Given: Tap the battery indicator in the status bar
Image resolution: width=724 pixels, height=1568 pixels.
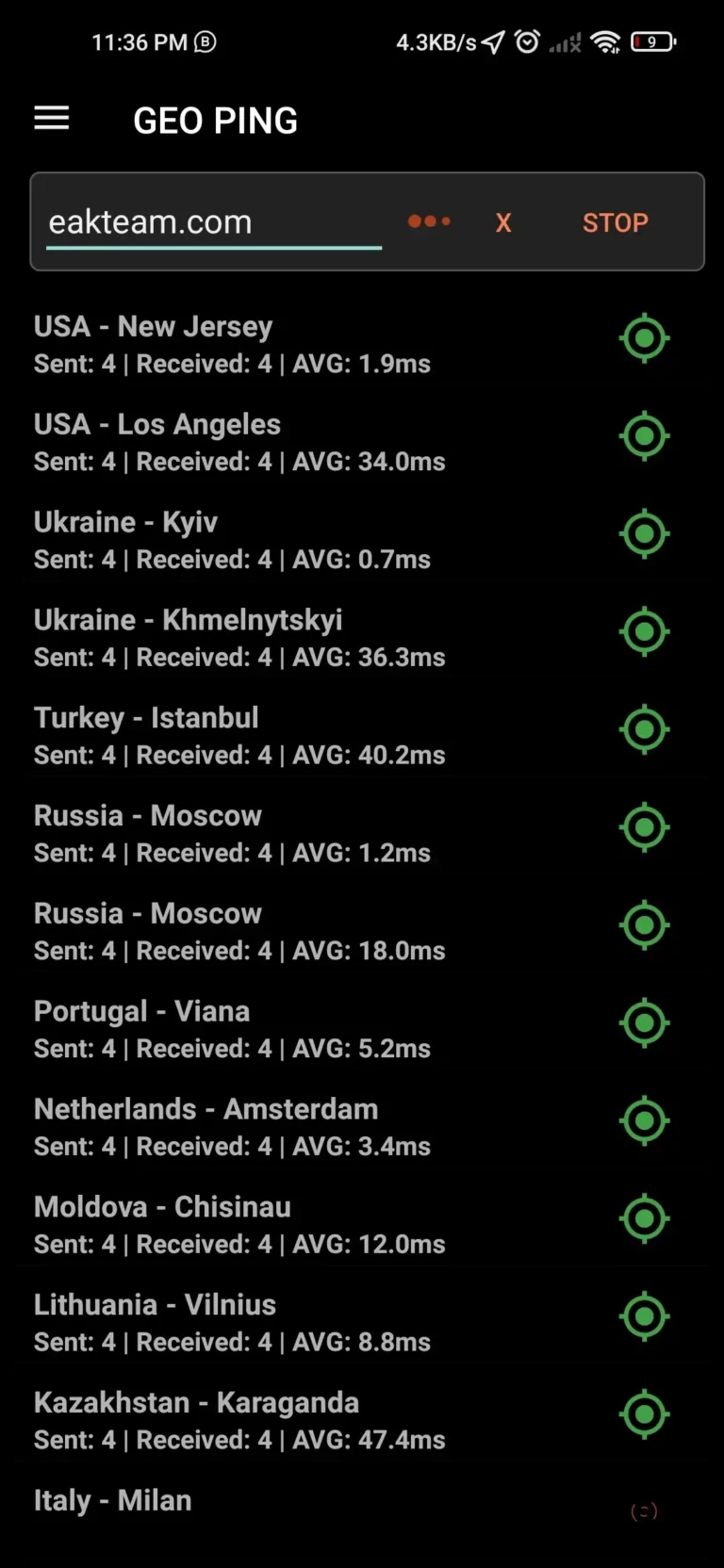Looking at the screenshot, I should pyautogui.click(x=652, y=41).
